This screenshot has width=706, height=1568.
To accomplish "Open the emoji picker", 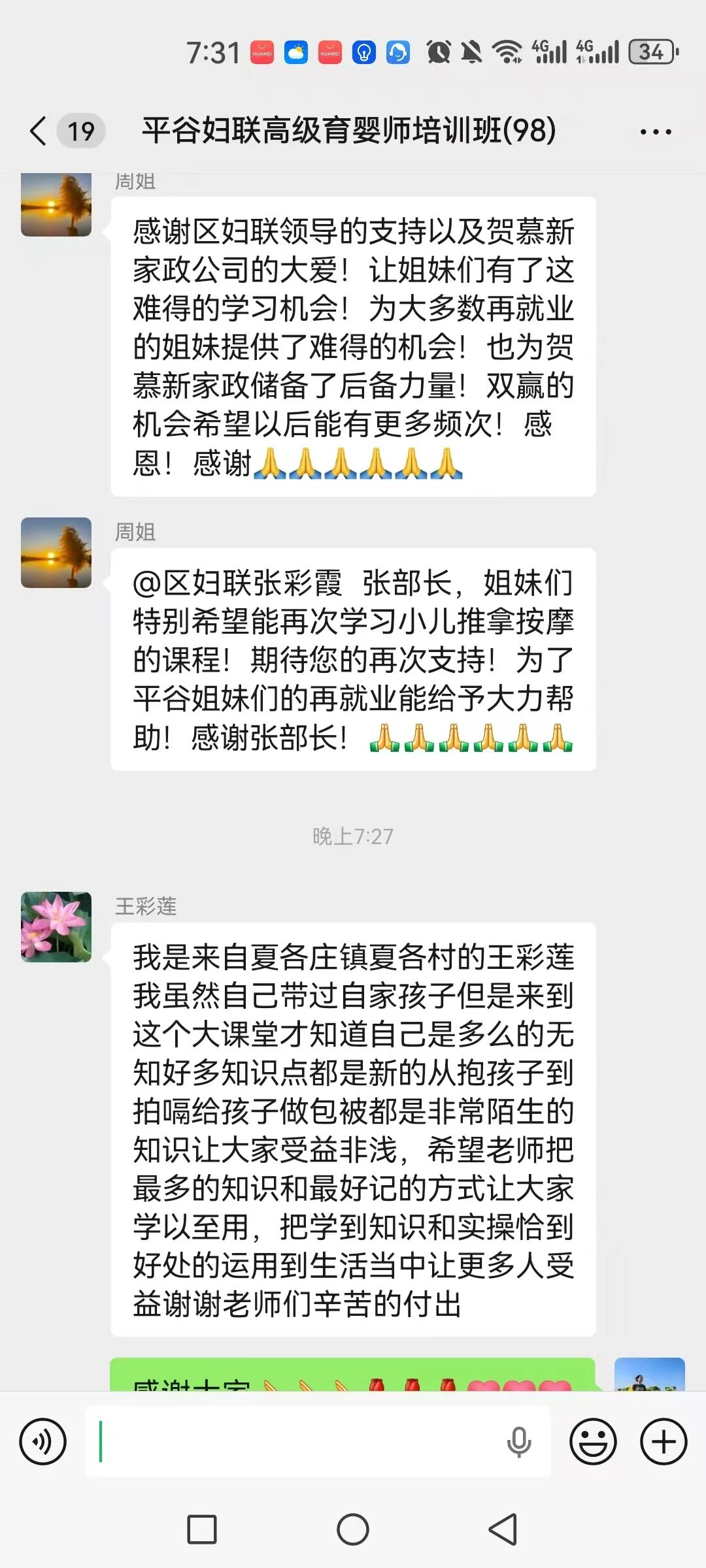I will click(593, 1441).
